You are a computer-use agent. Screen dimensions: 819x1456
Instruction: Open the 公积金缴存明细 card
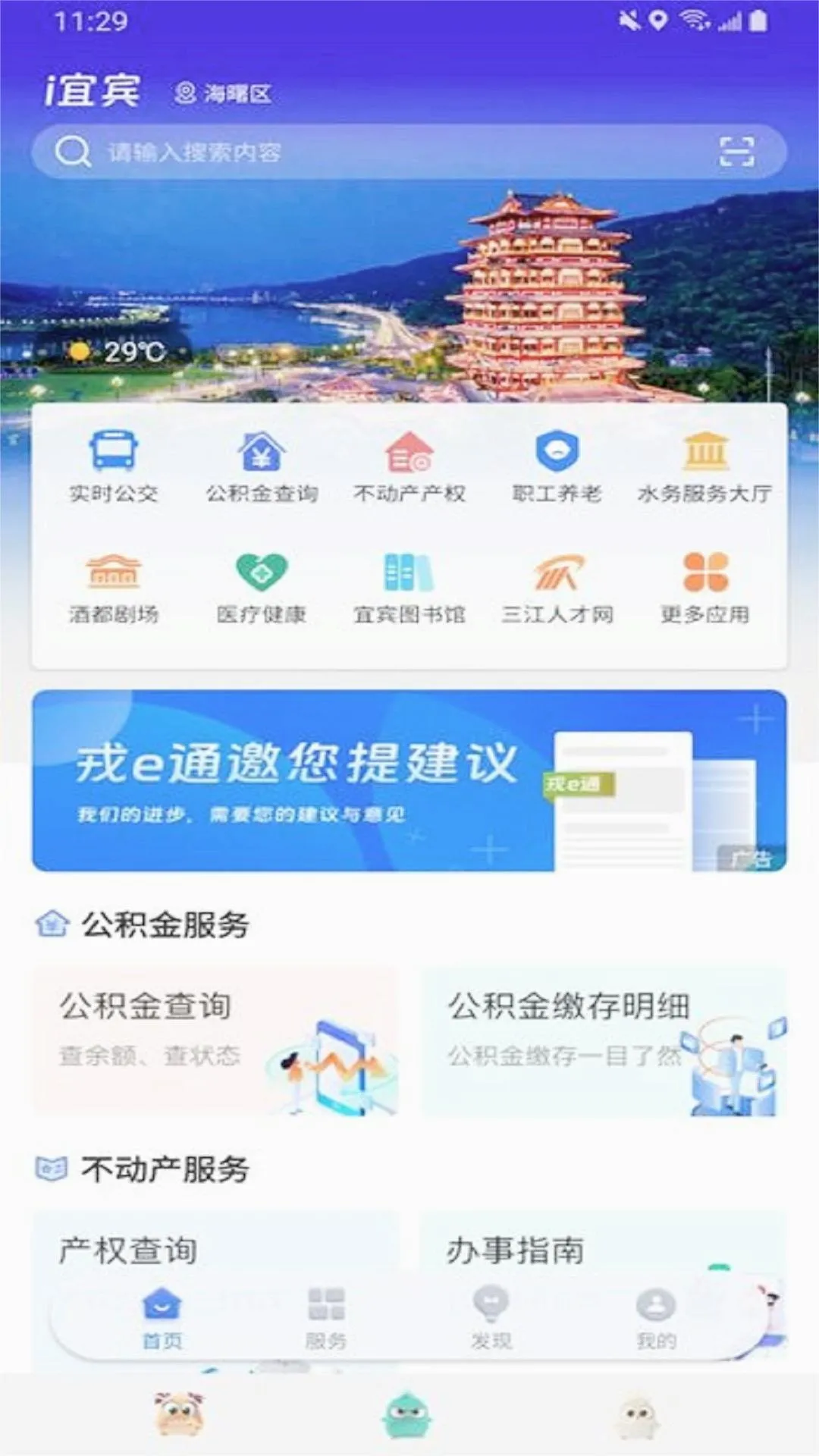(604, 1040)
